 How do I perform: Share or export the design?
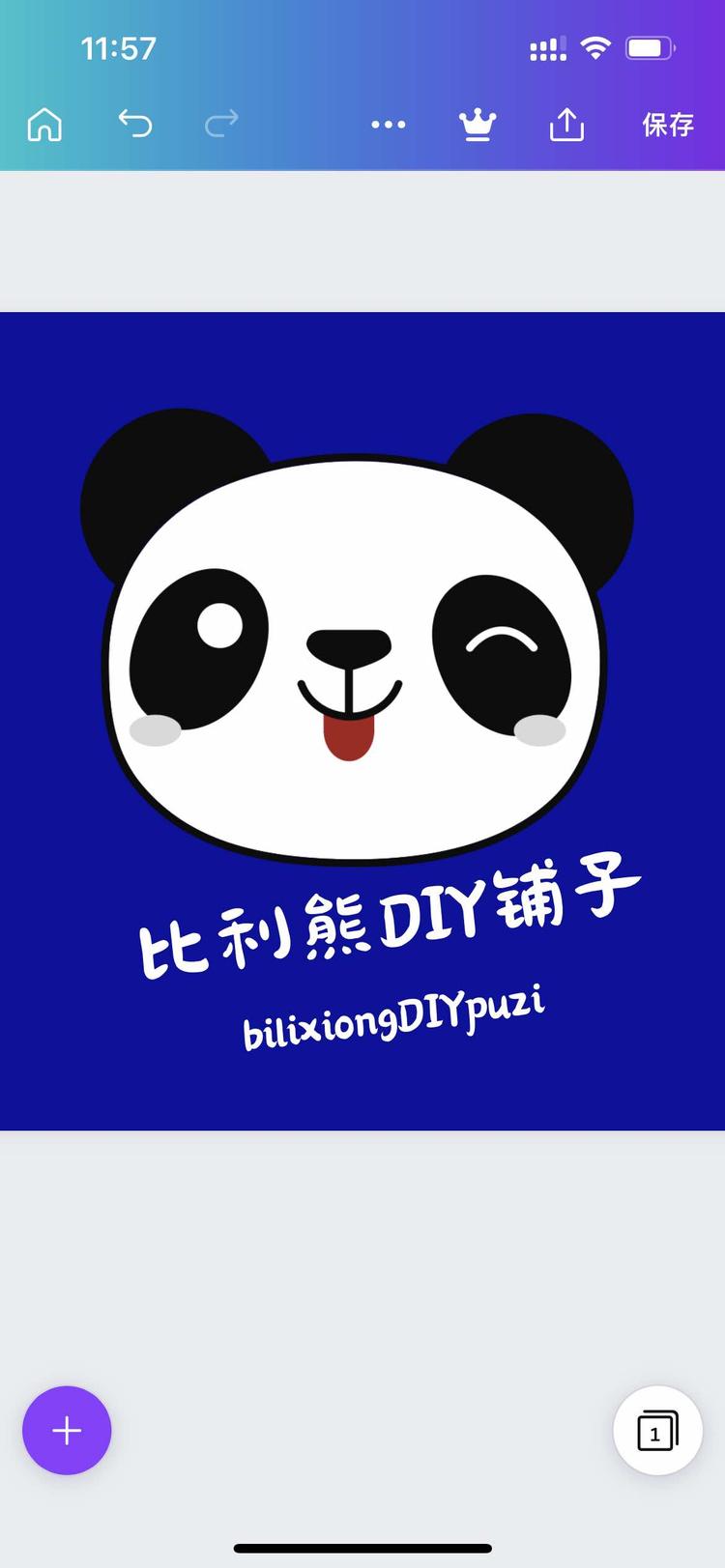[567, 125]
